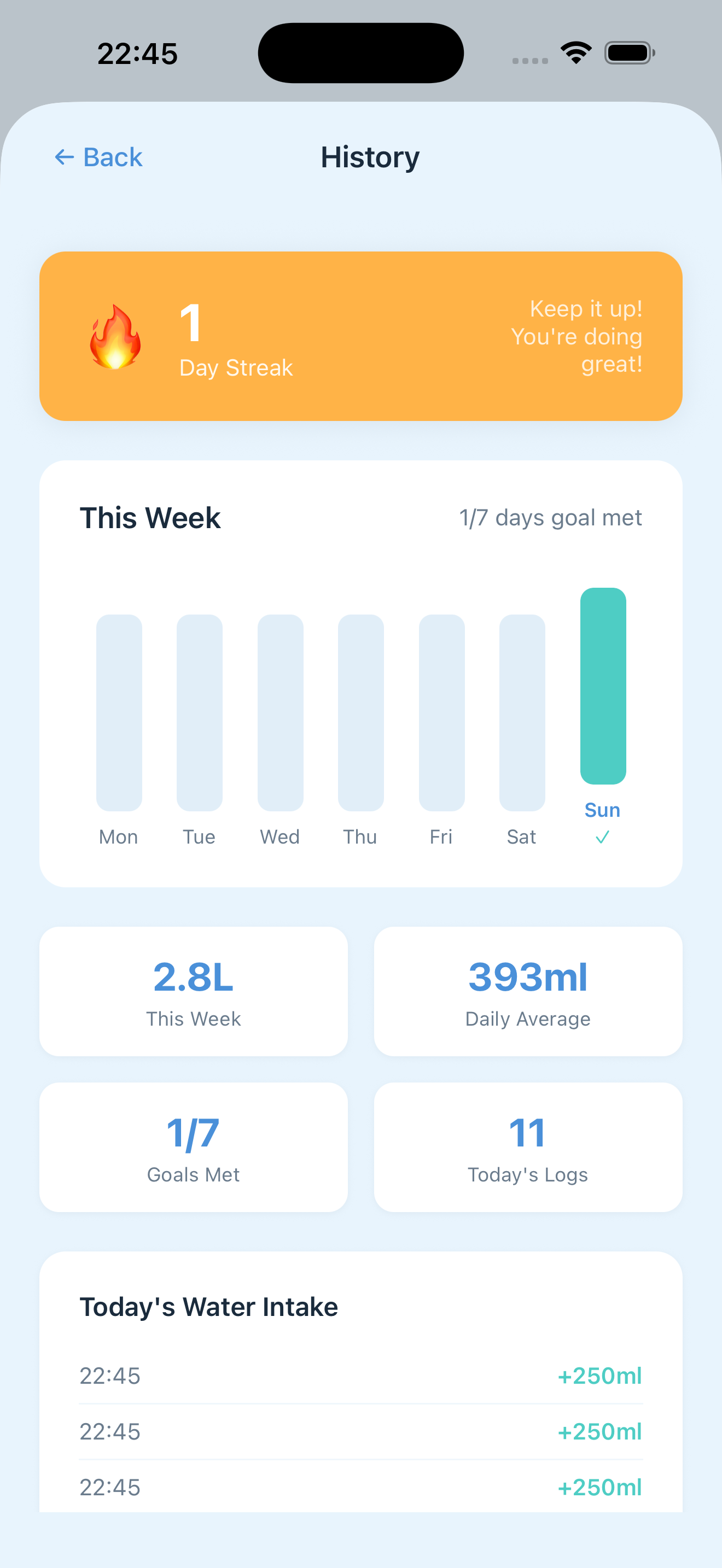Tap the battery indicator icon

tap(628, 52)
